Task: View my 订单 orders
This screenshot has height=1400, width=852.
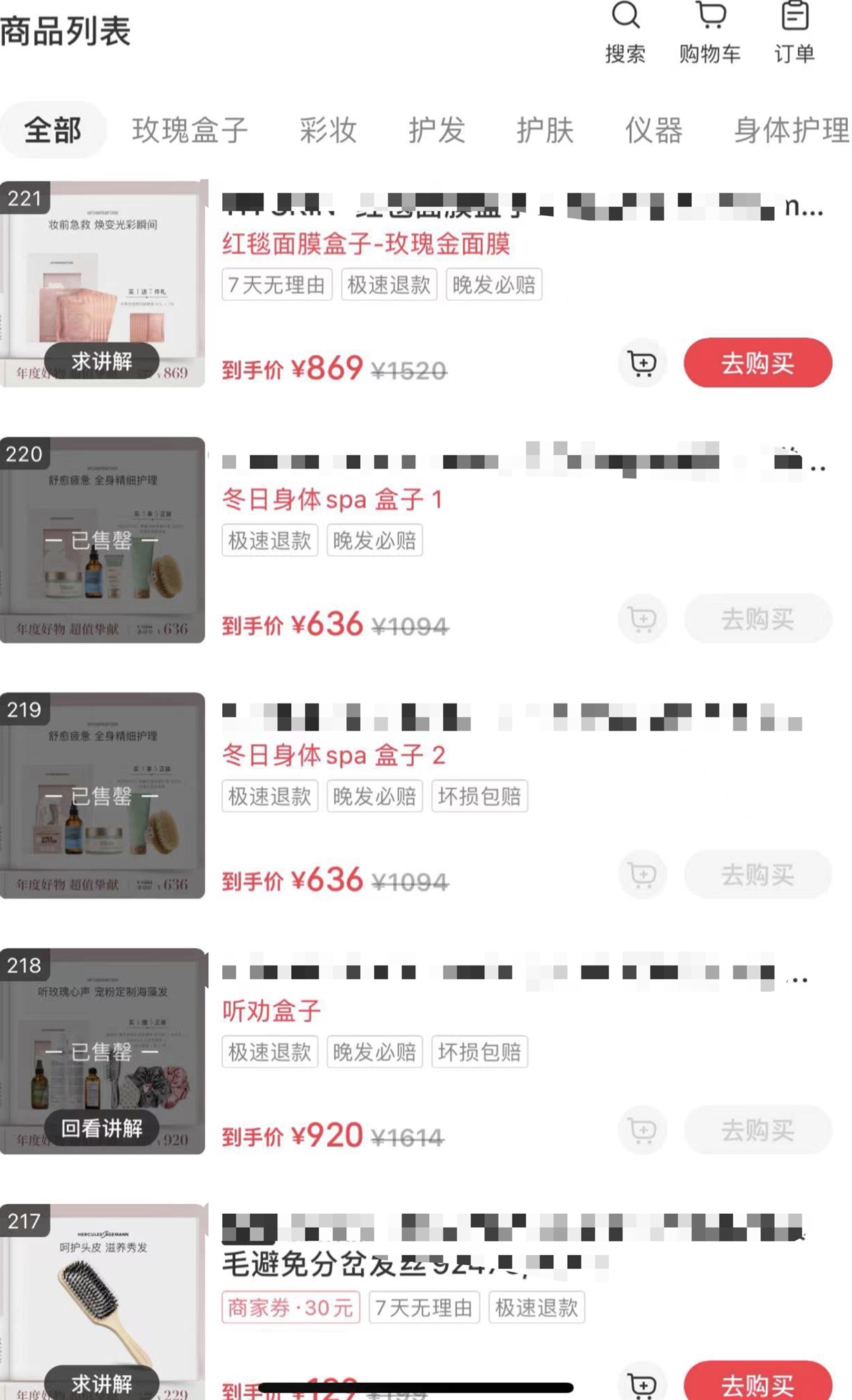Action: click(x=794, y=31)
